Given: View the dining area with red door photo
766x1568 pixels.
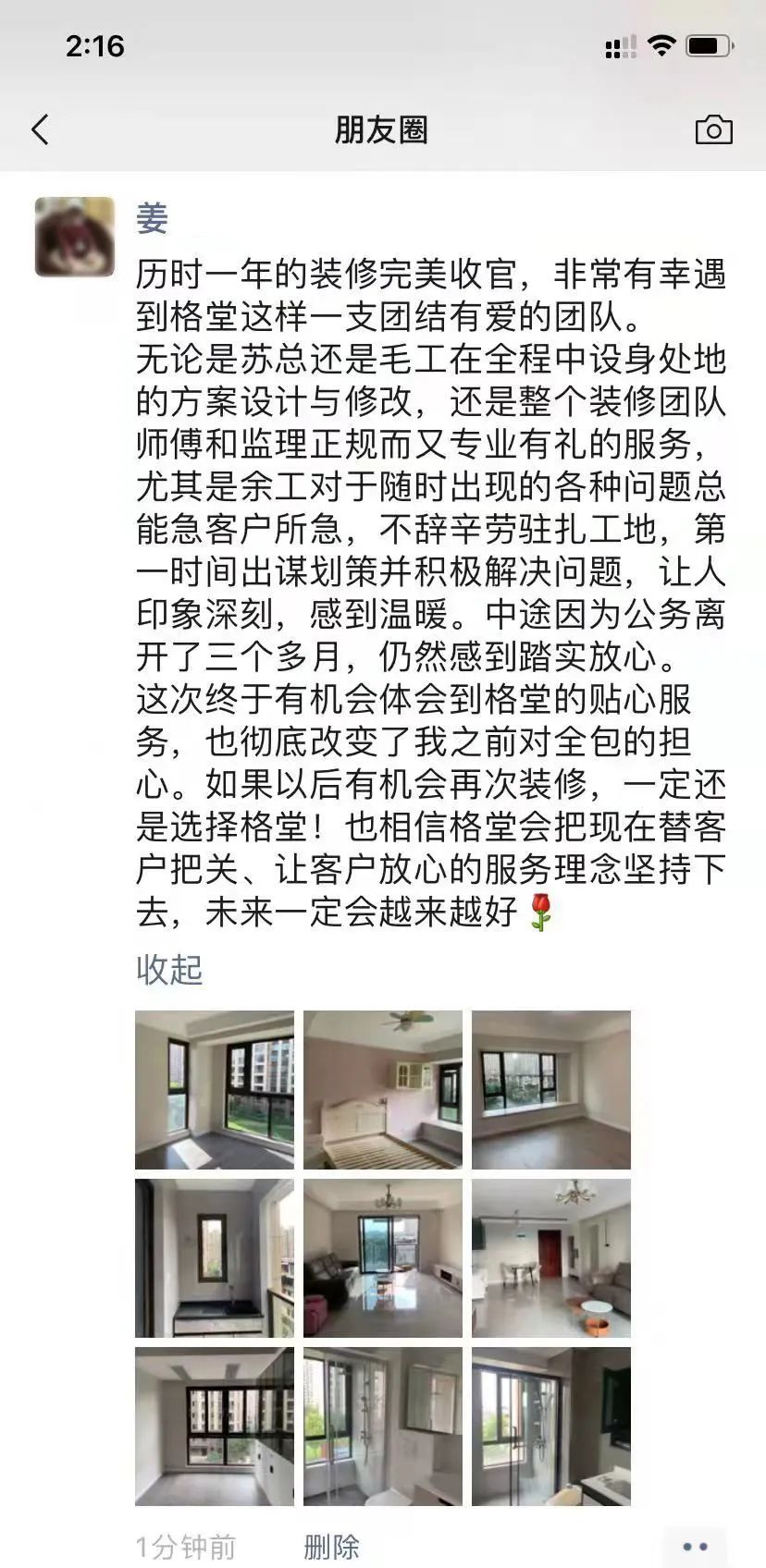Looking at the screenshot, I should click(551, 1258).
